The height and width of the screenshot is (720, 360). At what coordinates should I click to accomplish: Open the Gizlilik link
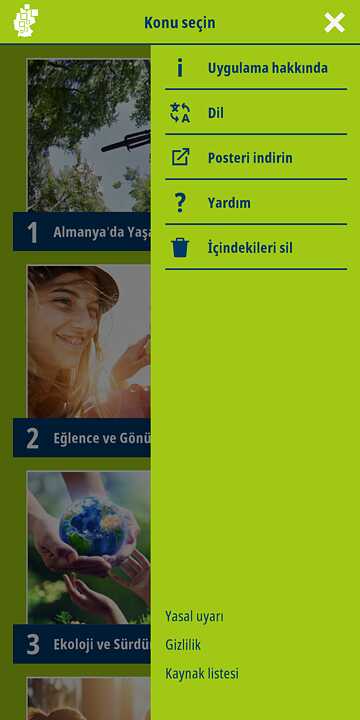coord(183,645)
